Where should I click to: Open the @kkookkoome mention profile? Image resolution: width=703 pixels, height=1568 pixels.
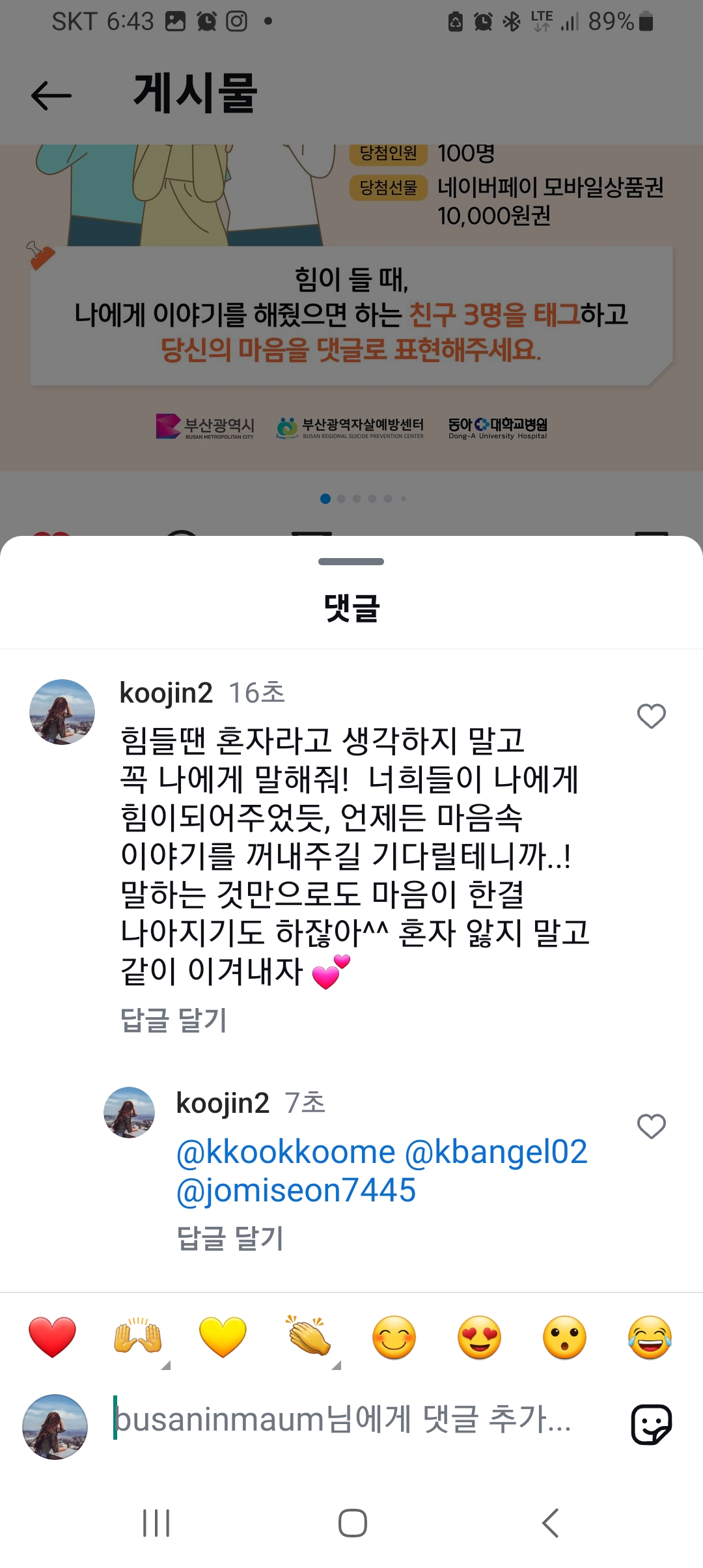286,1152
